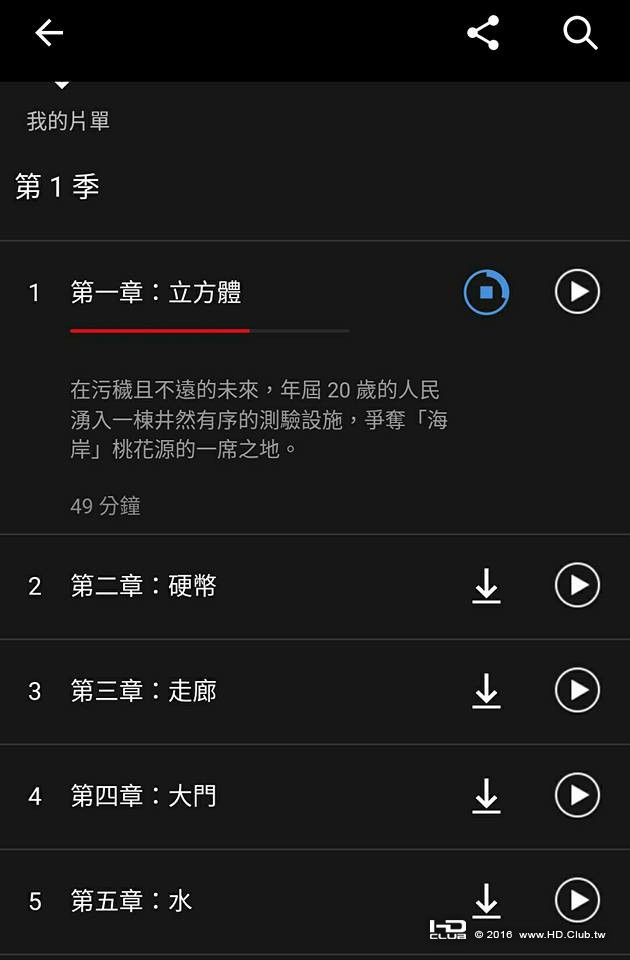Go back using the top-left arrow

48,33
